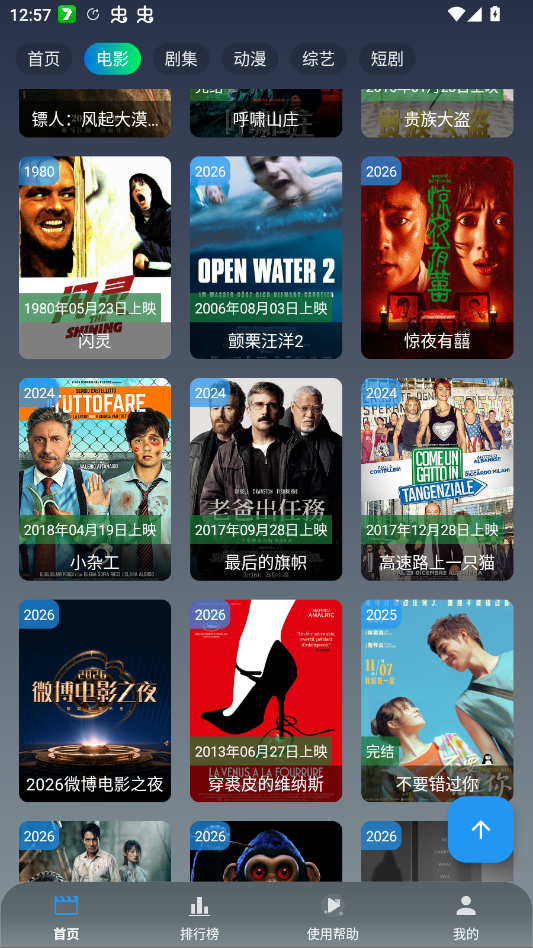Open the movie 闪灵

[95, 258]
